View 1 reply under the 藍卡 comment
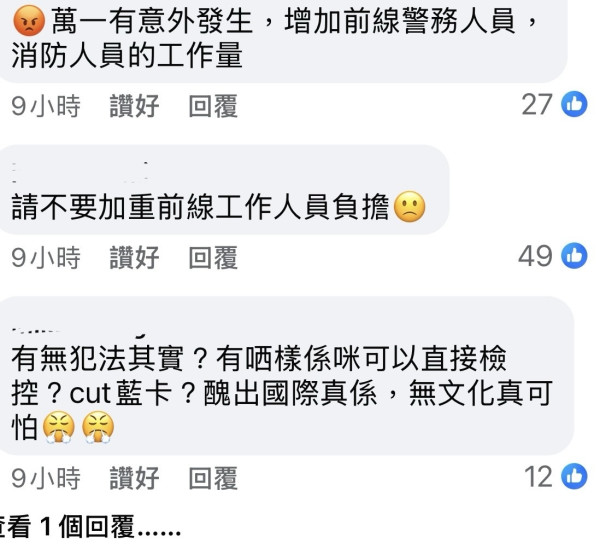Viewport: 600px width, 560px height. [x=90, y=528]
